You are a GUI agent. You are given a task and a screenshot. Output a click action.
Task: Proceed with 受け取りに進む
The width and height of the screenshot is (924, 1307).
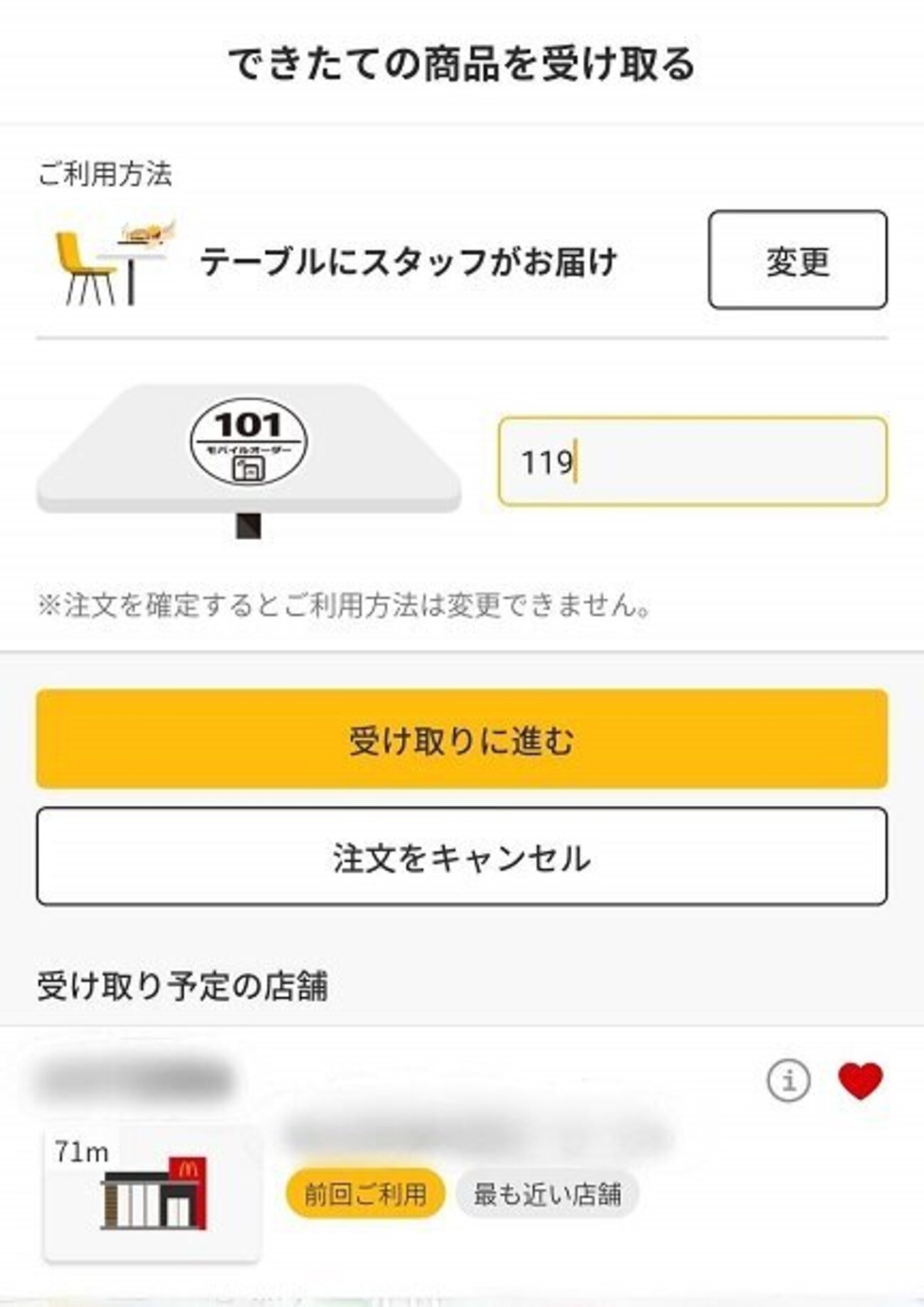[462, 739]
